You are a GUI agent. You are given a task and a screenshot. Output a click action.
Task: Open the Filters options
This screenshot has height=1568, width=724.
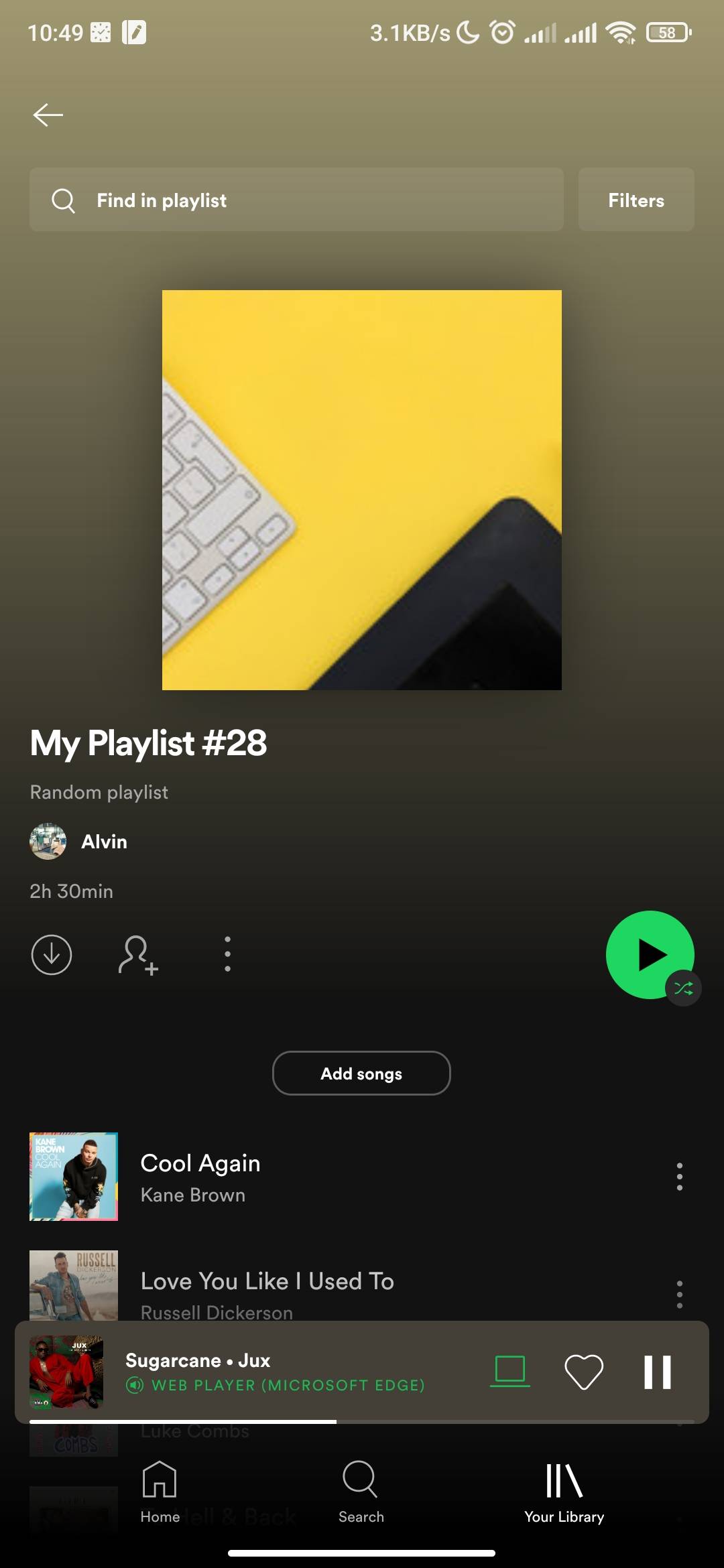(x=636, y=199)
